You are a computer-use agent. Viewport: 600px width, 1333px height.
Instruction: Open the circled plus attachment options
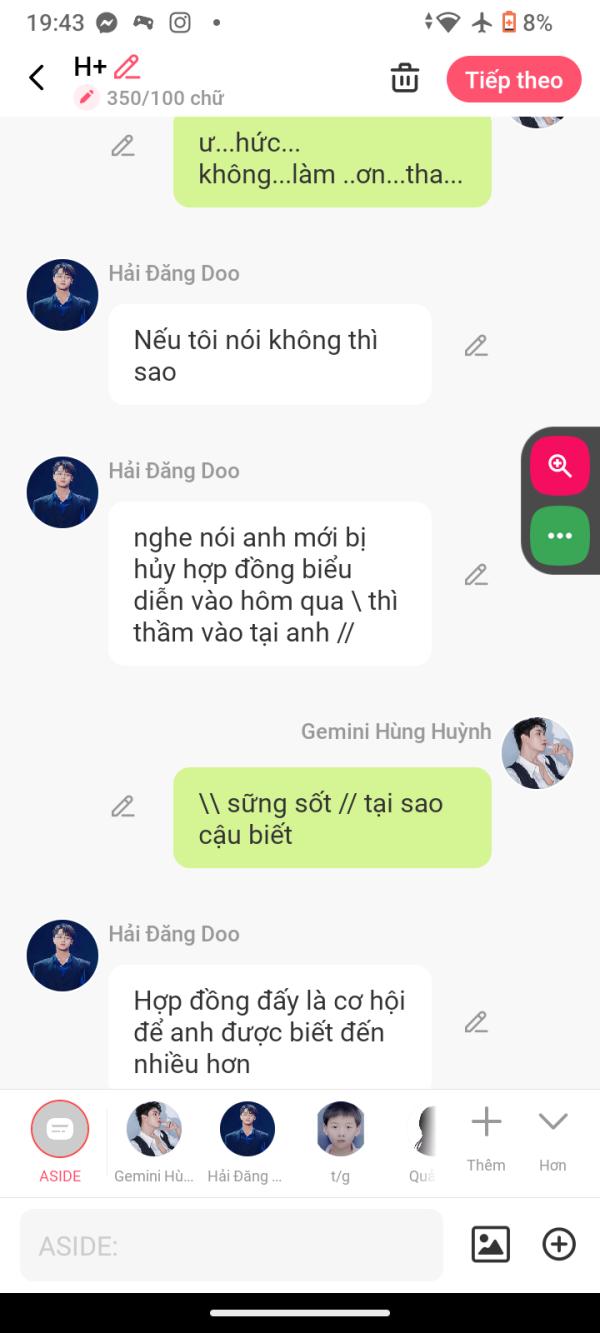559,1244
